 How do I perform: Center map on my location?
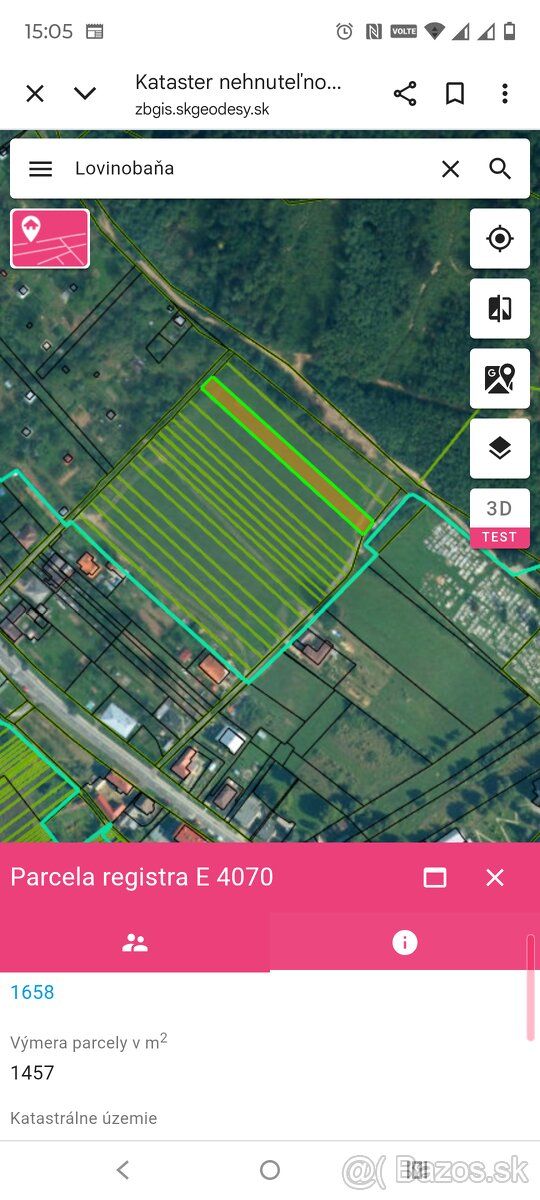[500, 238]
